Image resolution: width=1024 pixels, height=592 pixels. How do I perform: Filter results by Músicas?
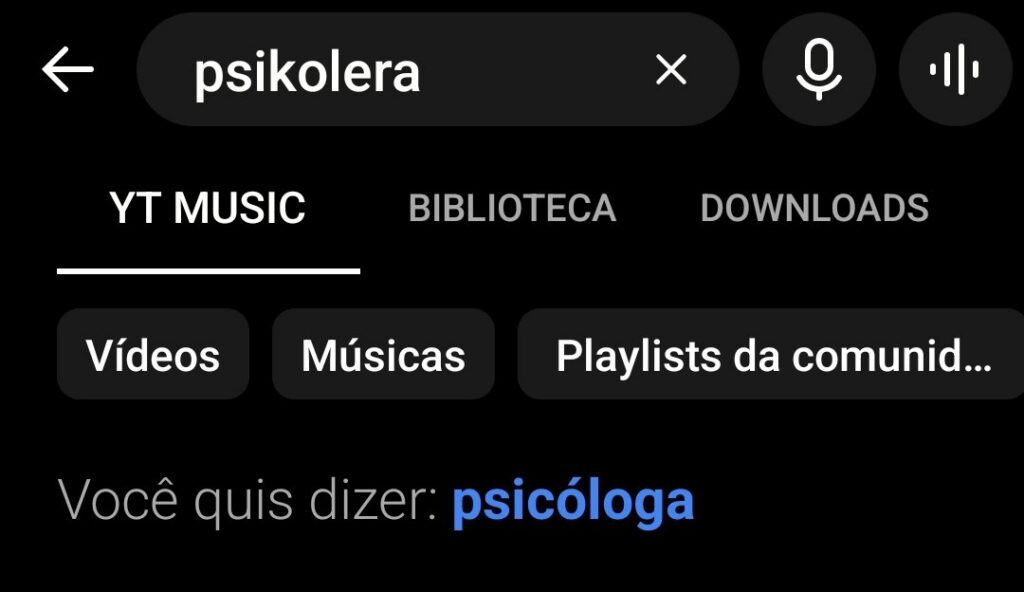383,354
